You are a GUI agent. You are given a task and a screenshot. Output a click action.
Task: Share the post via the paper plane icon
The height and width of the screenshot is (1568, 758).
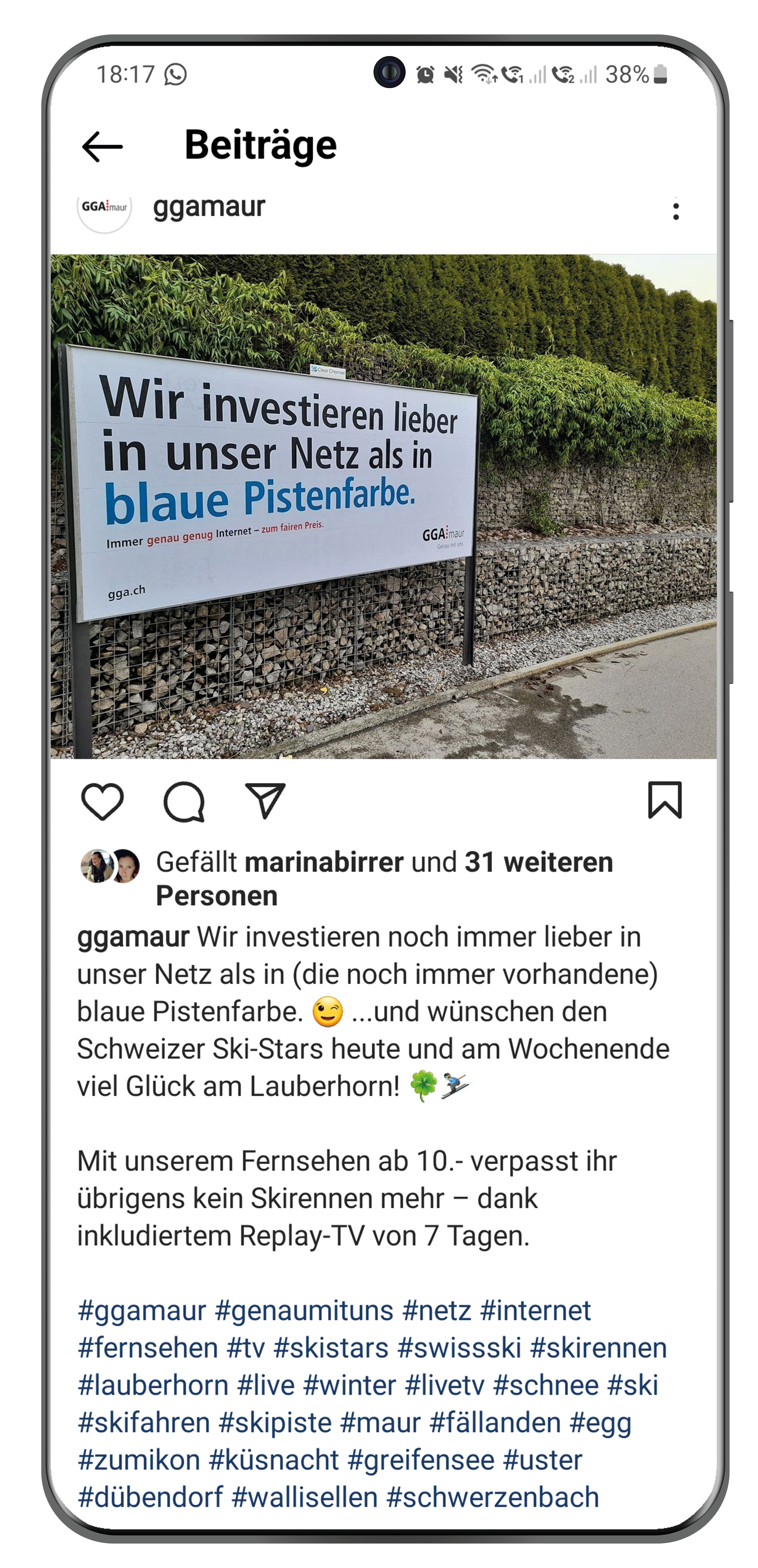[x=265, y=801]
